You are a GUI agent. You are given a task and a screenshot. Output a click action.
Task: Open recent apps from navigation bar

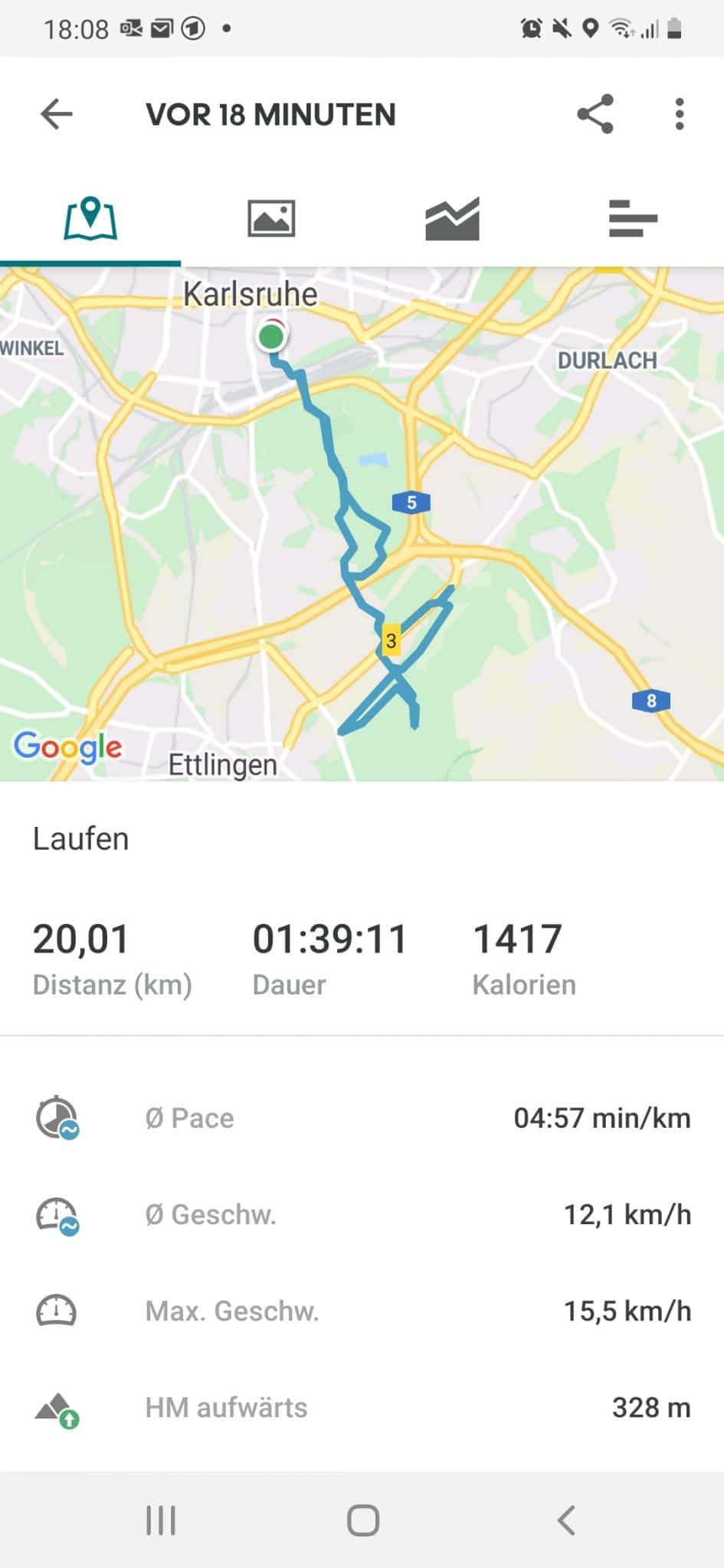click(161, 1521)
